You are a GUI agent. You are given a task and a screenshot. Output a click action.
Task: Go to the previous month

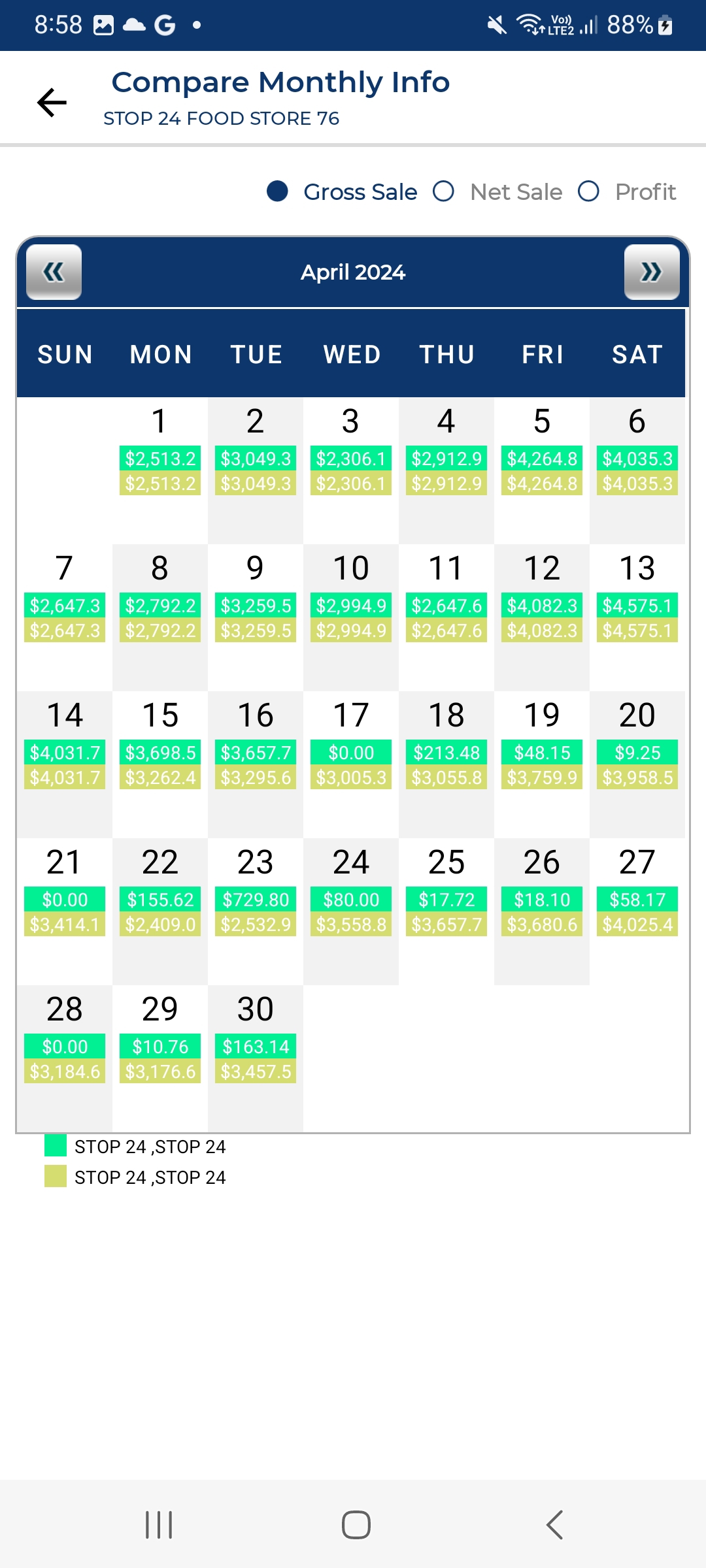coord(54,272)
